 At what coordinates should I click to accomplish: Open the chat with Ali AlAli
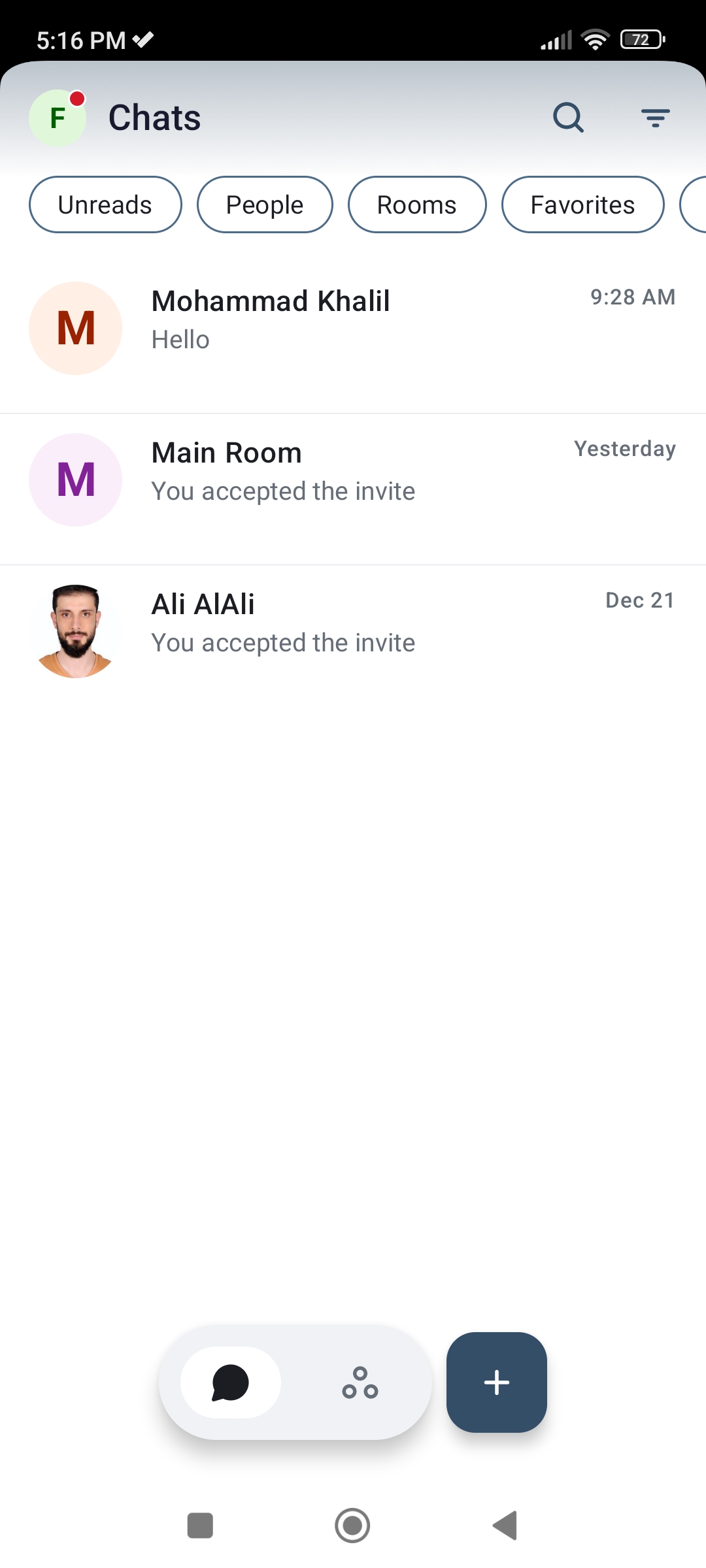tap(353, 623)
